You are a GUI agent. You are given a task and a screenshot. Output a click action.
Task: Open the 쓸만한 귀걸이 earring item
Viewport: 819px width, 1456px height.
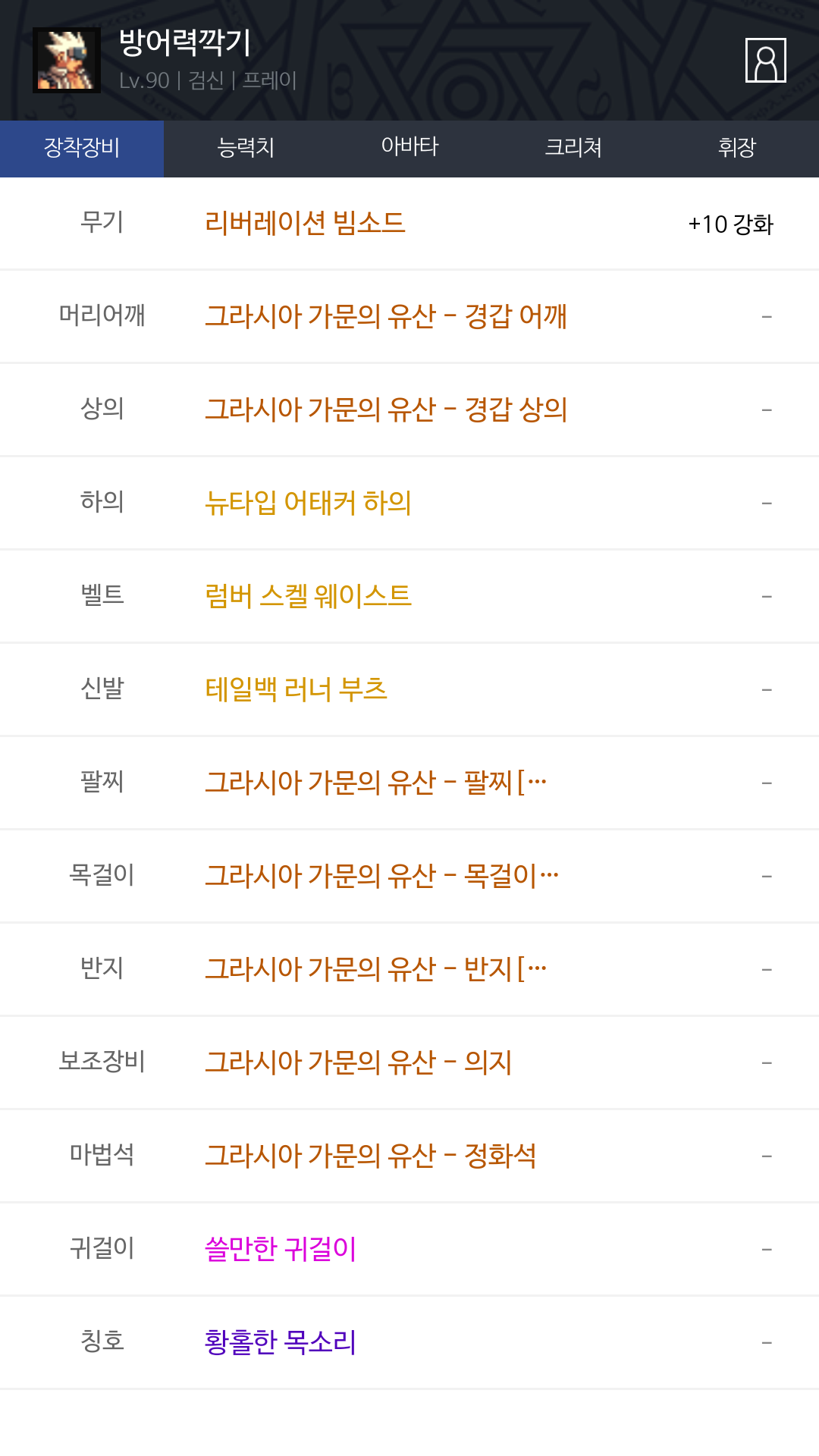tap(281, 1249)
